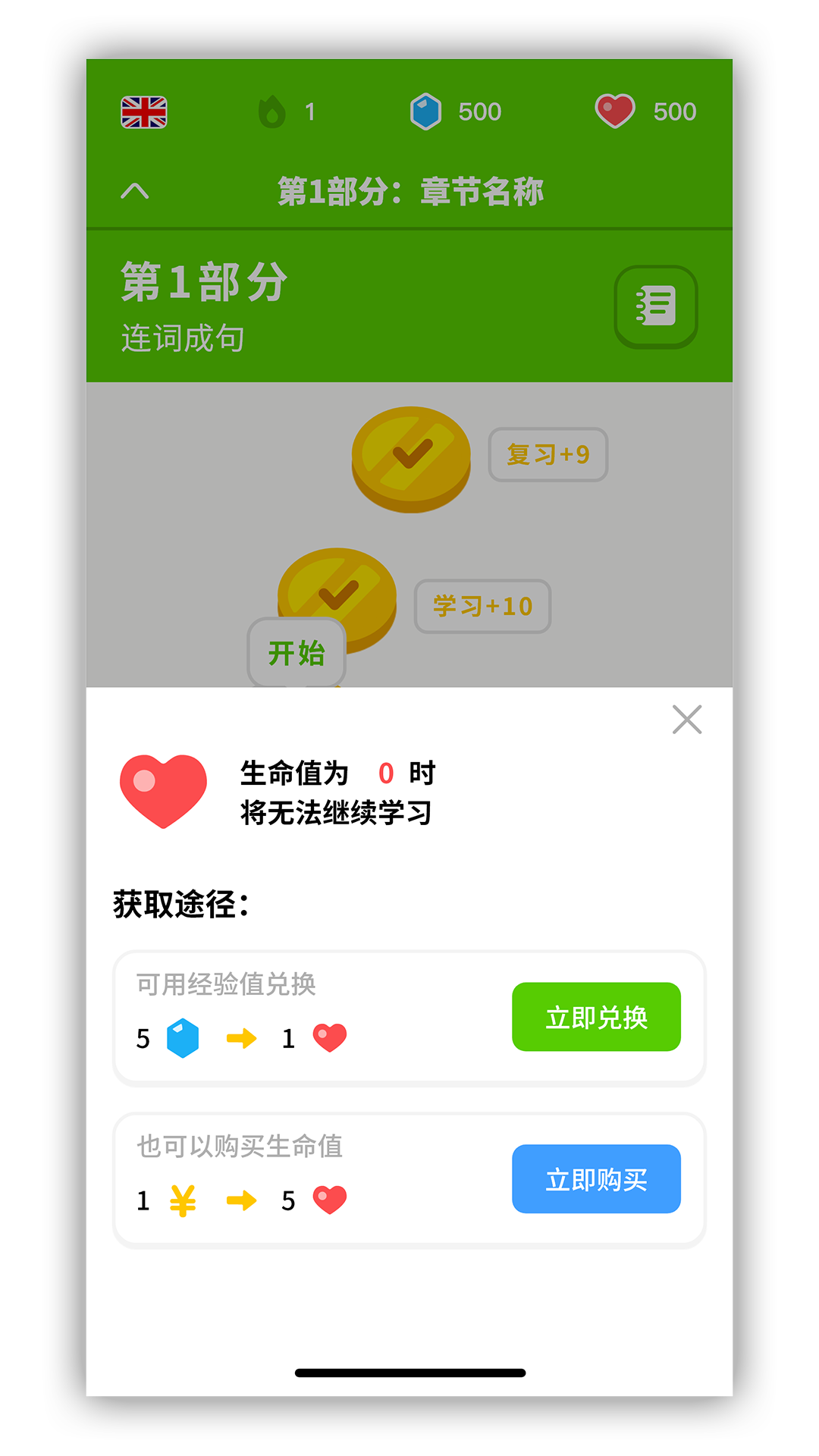
Task: Click the streak flame icon
Action: coord(274,111)
